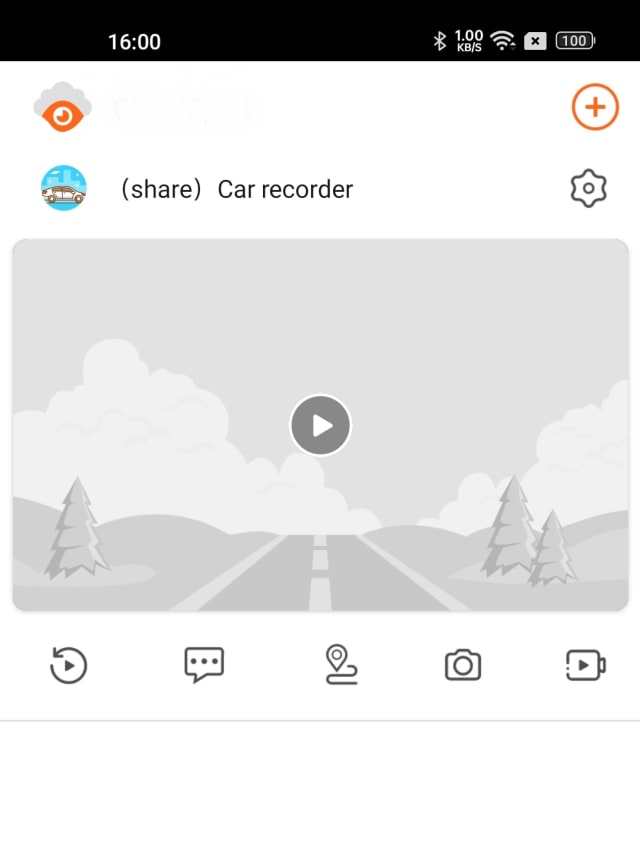The height and width of the screenshot is (860, 640).
Task: Tap the orange plus to add device
Action: pos(595,107)
